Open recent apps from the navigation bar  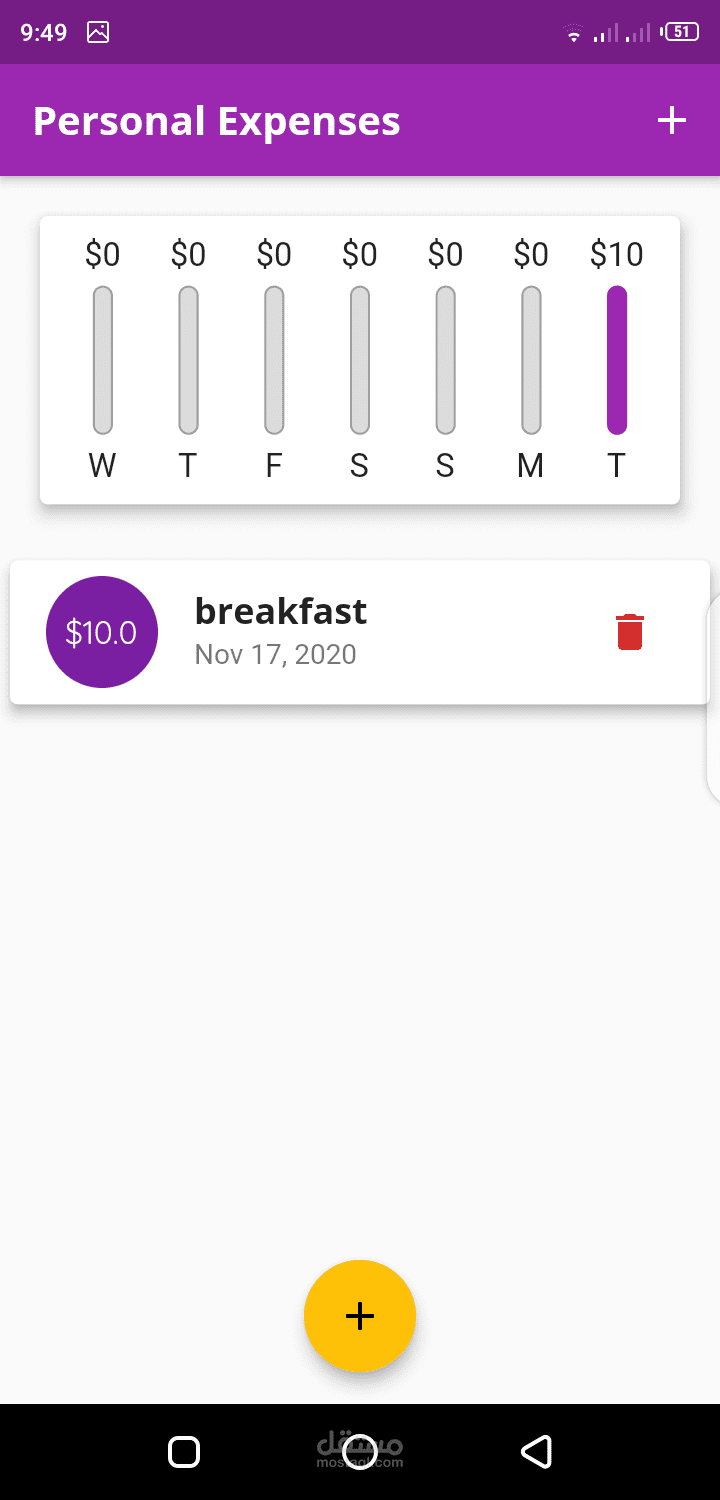coord(184,1451)
